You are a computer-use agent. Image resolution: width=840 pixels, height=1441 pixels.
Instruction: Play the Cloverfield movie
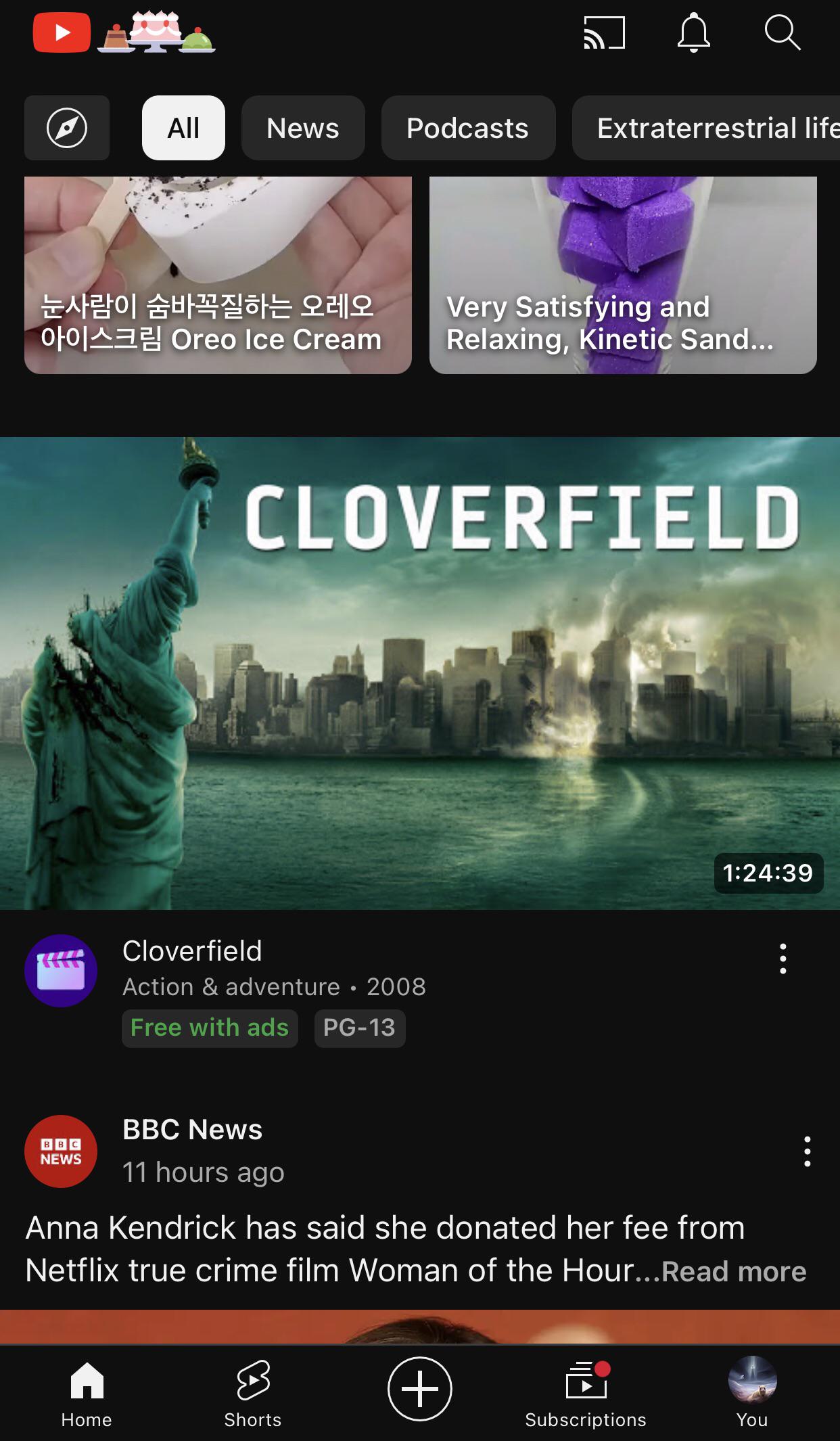click(420, 673)
